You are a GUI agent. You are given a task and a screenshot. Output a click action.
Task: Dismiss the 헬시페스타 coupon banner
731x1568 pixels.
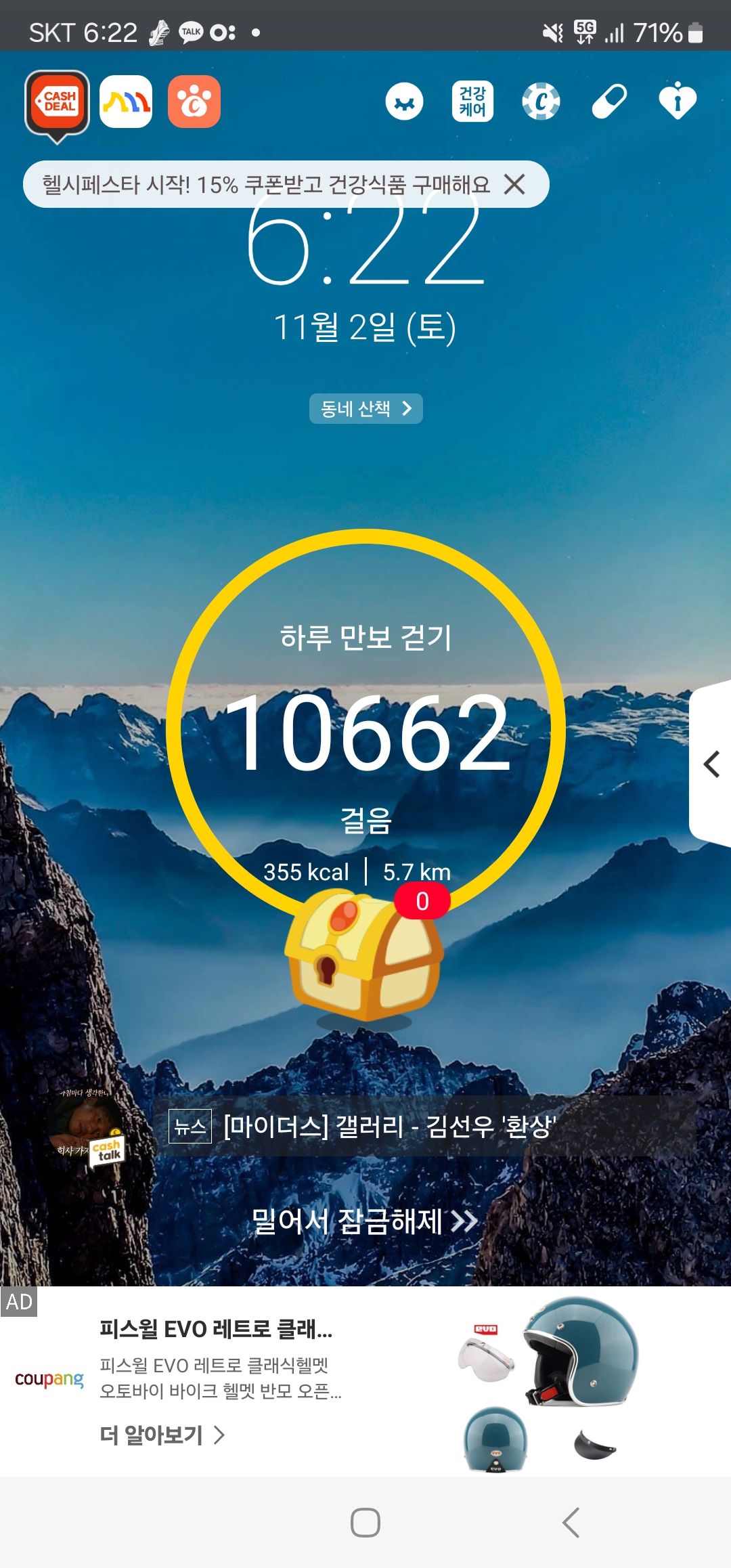[x=515, y=184]
